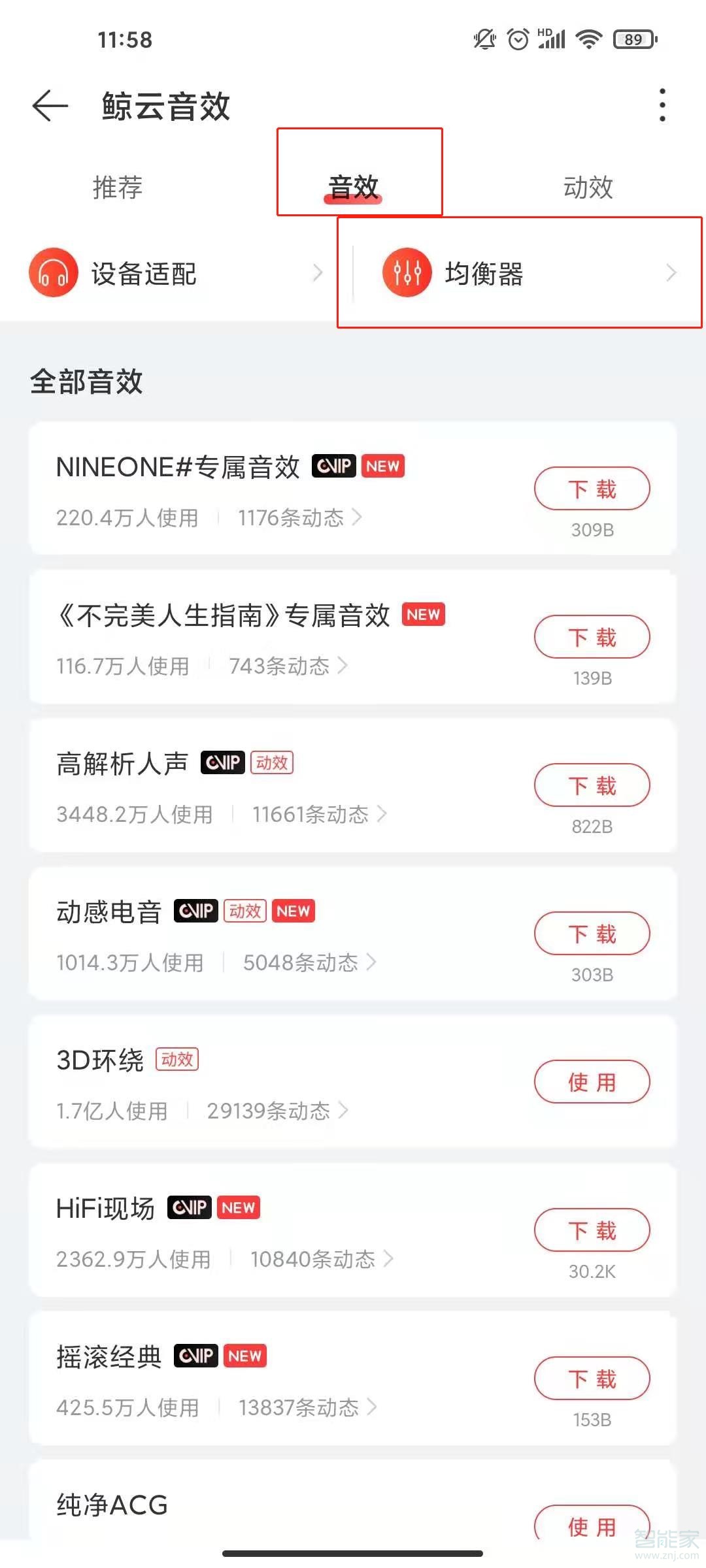Expand the 设备适配 chevron
706x1568 pixels.
318,273
